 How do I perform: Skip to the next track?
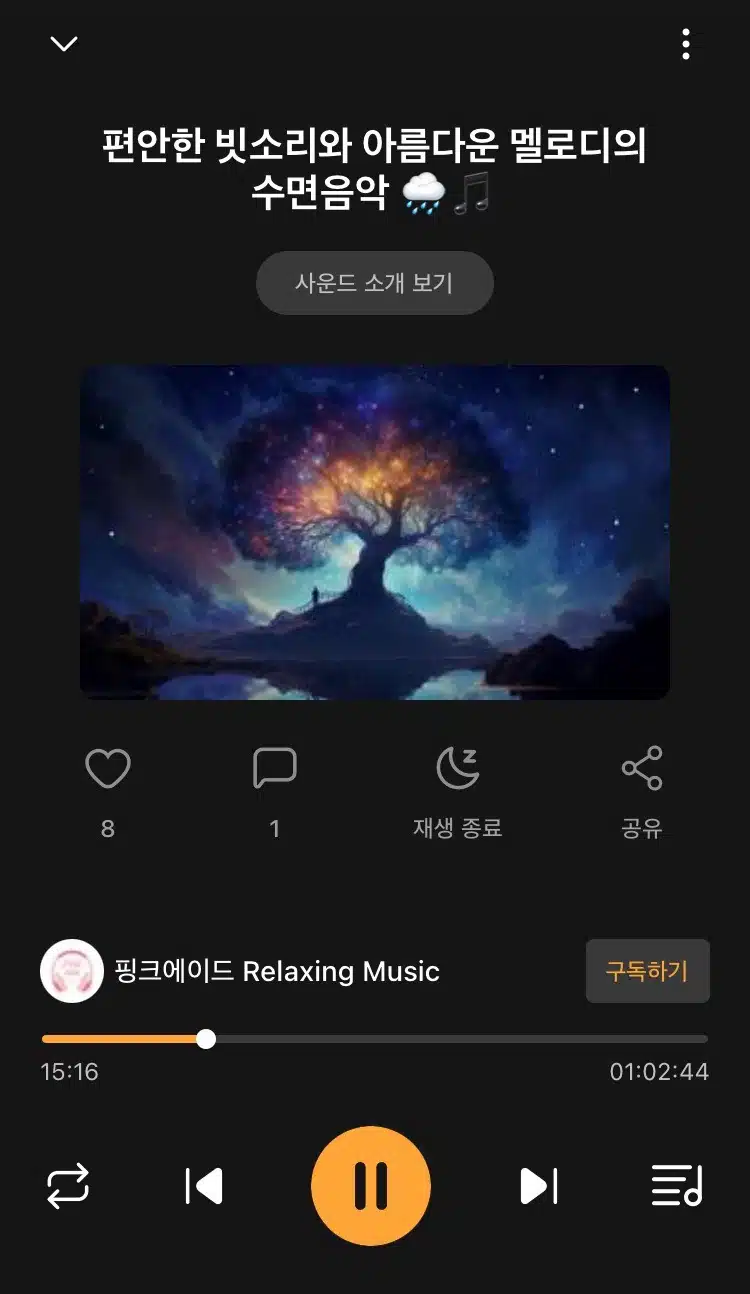pos(539,1186)
